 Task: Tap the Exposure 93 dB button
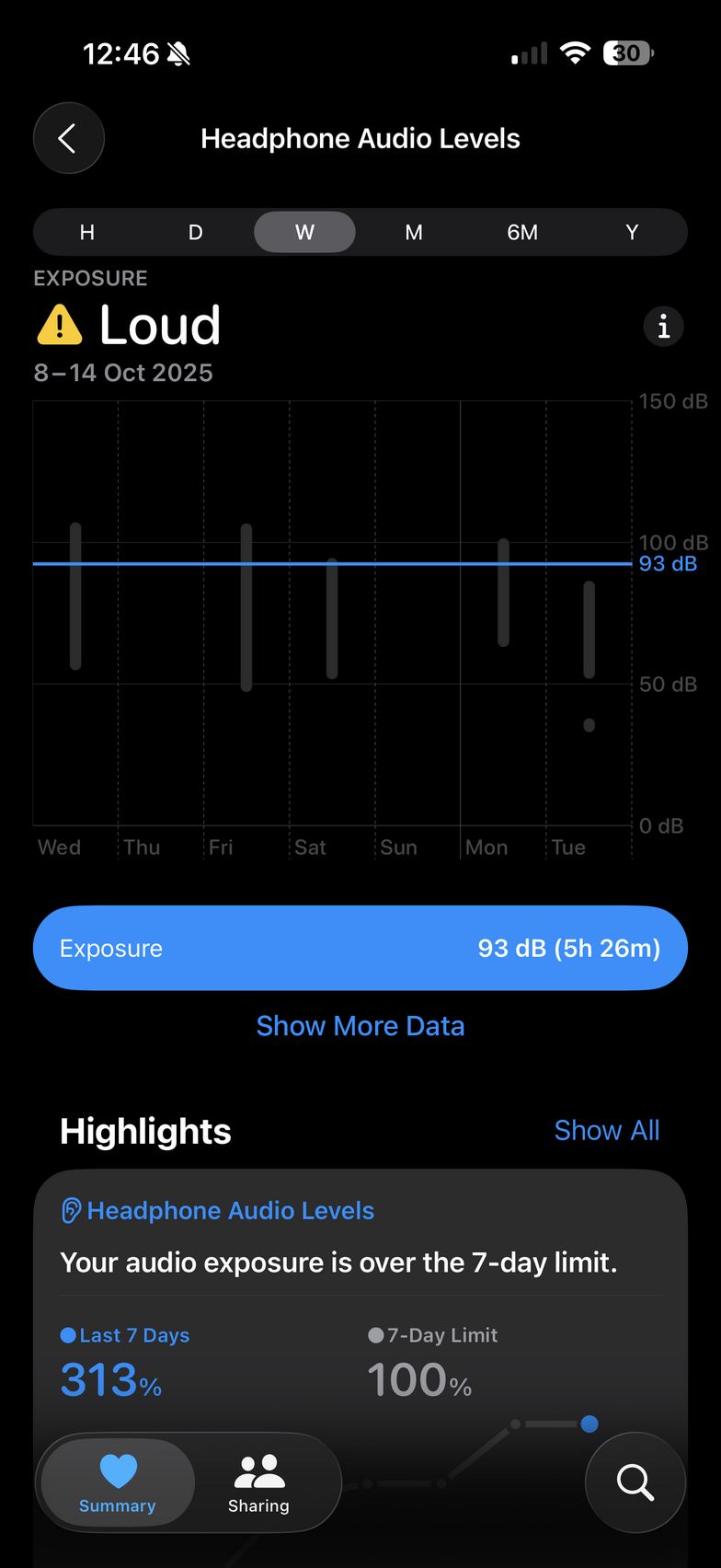pos(360,948)
